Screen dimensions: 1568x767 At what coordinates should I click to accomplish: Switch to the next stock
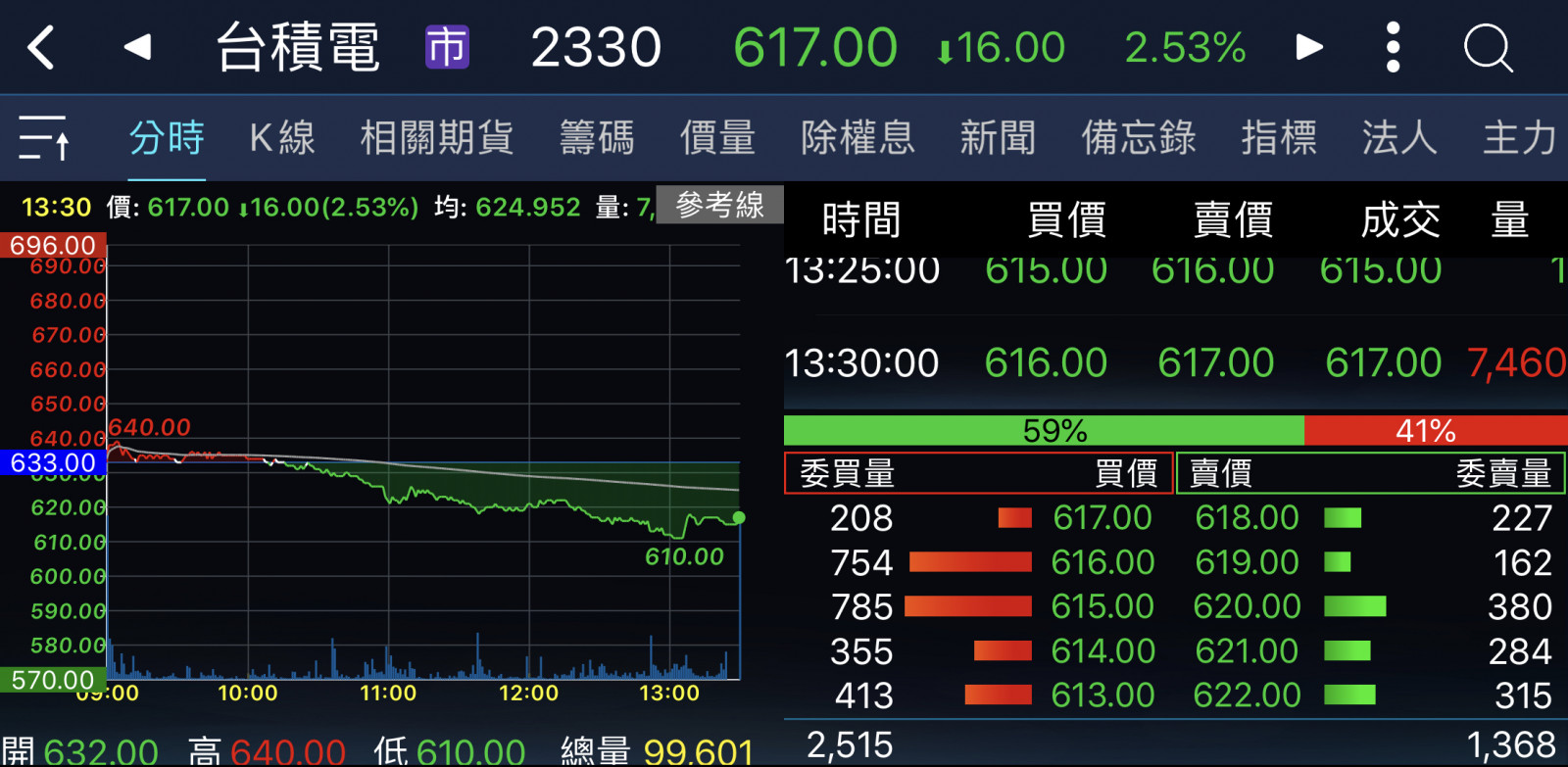(x=1309, y=47)
